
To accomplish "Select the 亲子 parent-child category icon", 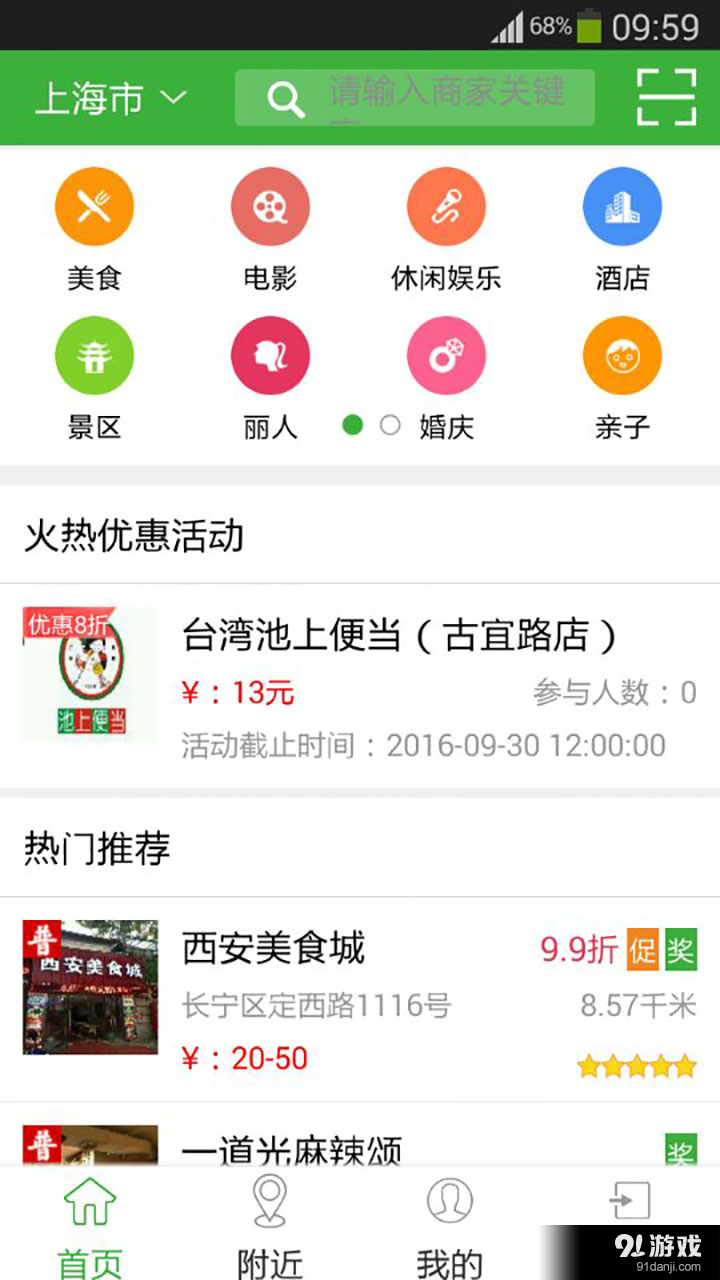I will pos(622,356).
